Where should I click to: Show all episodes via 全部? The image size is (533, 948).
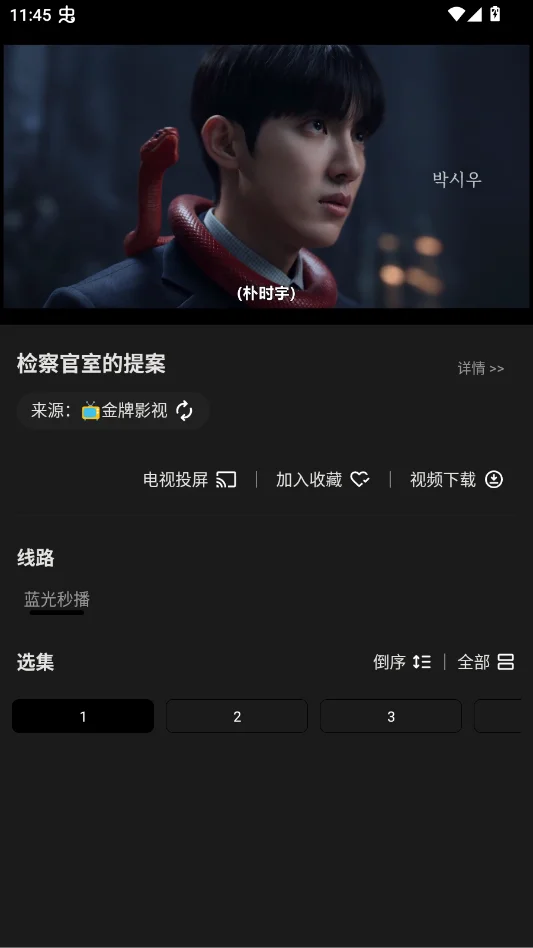[x=485, y=662]
